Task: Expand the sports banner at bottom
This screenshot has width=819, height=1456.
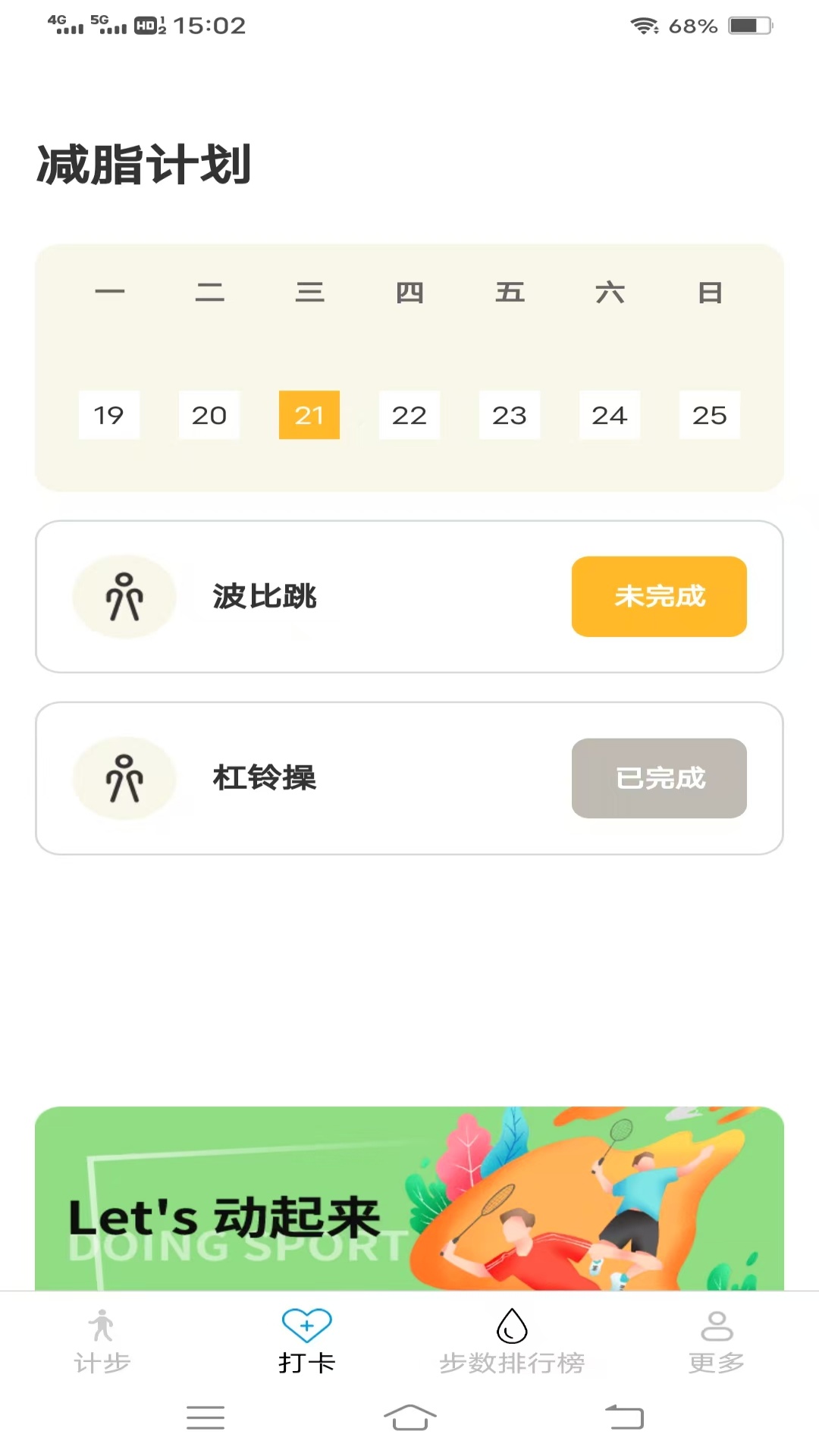Action: click(409, 1198)
